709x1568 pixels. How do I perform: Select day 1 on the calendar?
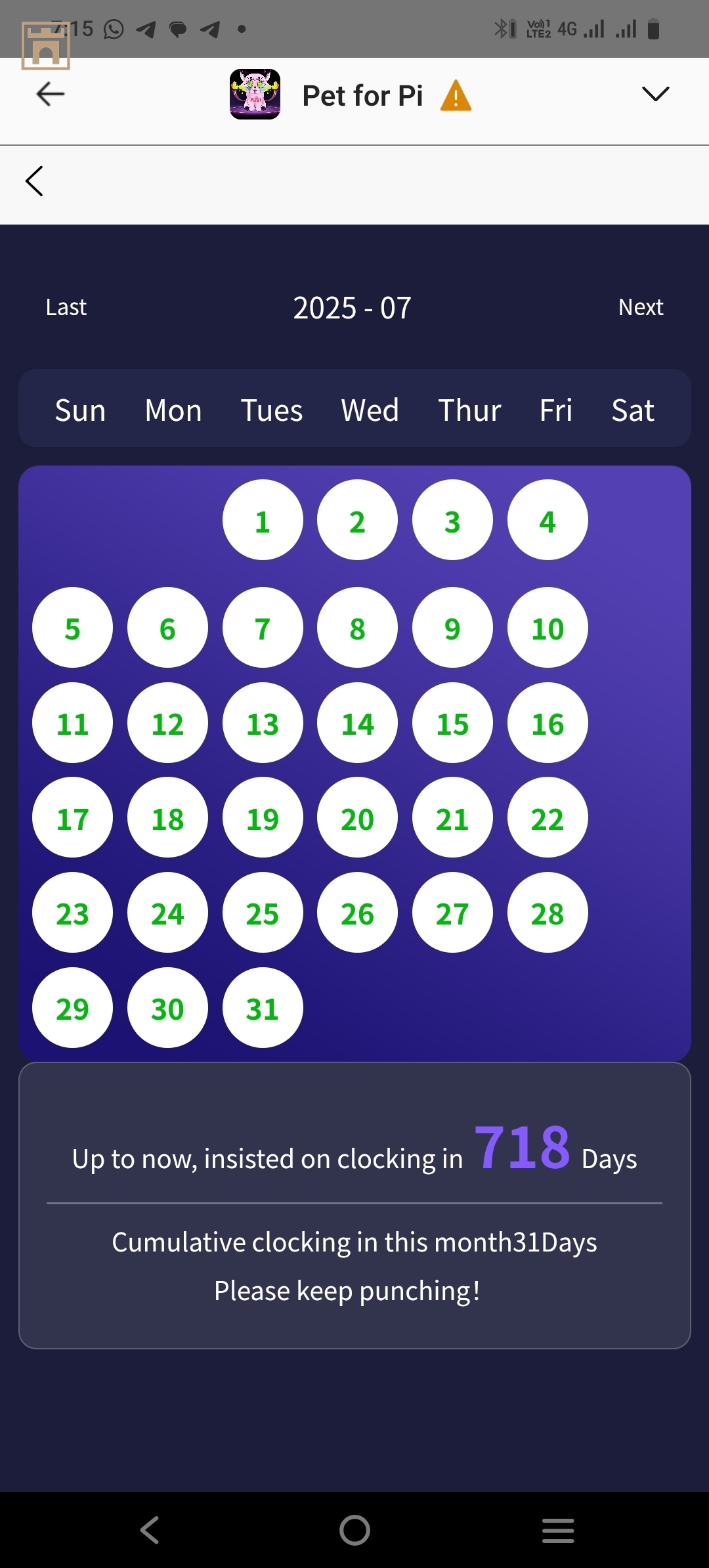coord(263,520)
